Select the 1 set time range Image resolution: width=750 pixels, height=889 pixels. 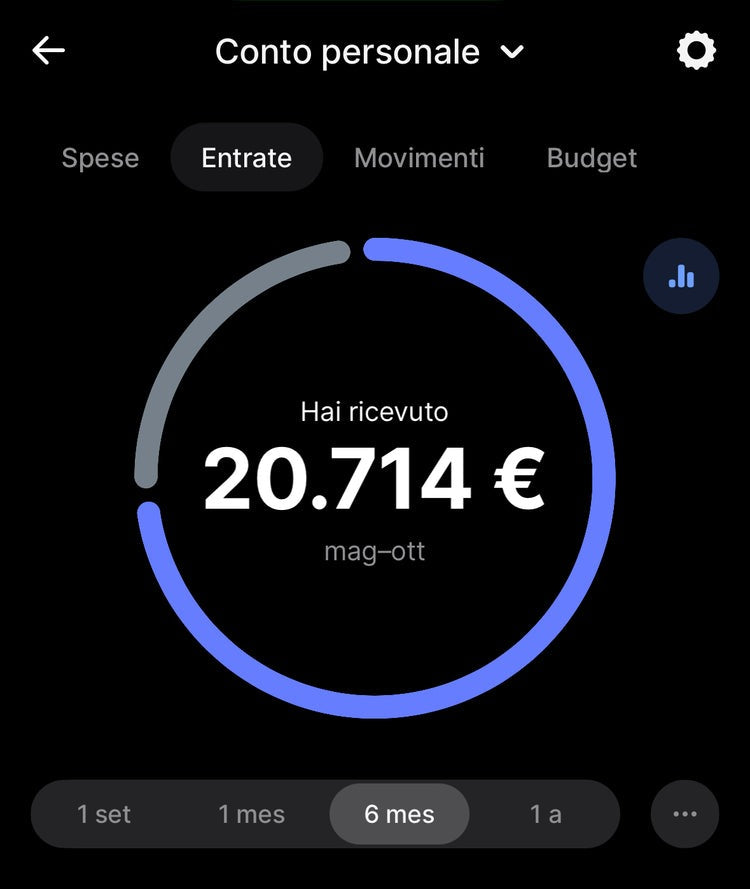pyautogui.click(x=104, y=814)
